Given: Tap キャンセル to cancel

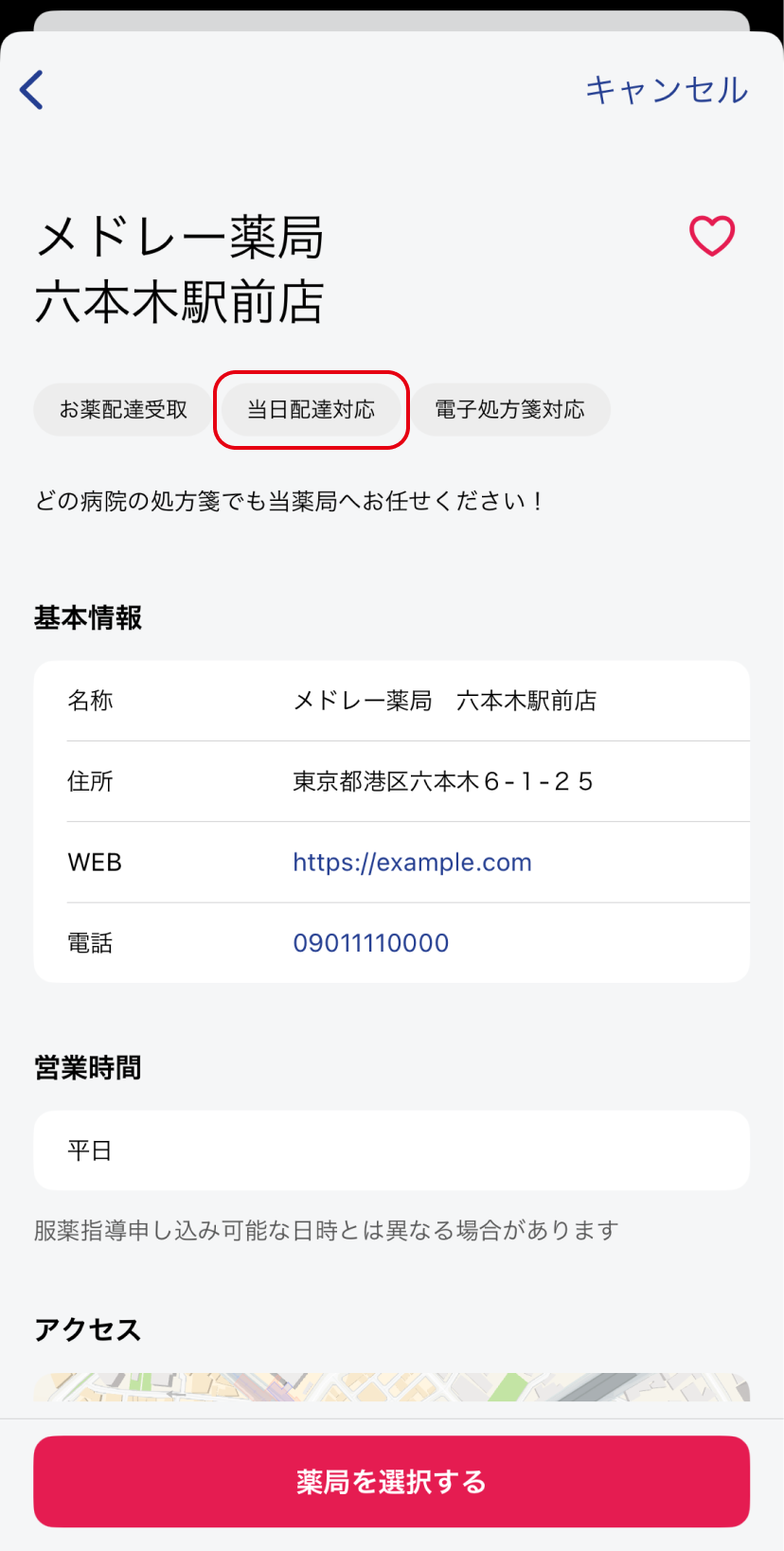Looking at the screenshot, I should tap(667, 90).
